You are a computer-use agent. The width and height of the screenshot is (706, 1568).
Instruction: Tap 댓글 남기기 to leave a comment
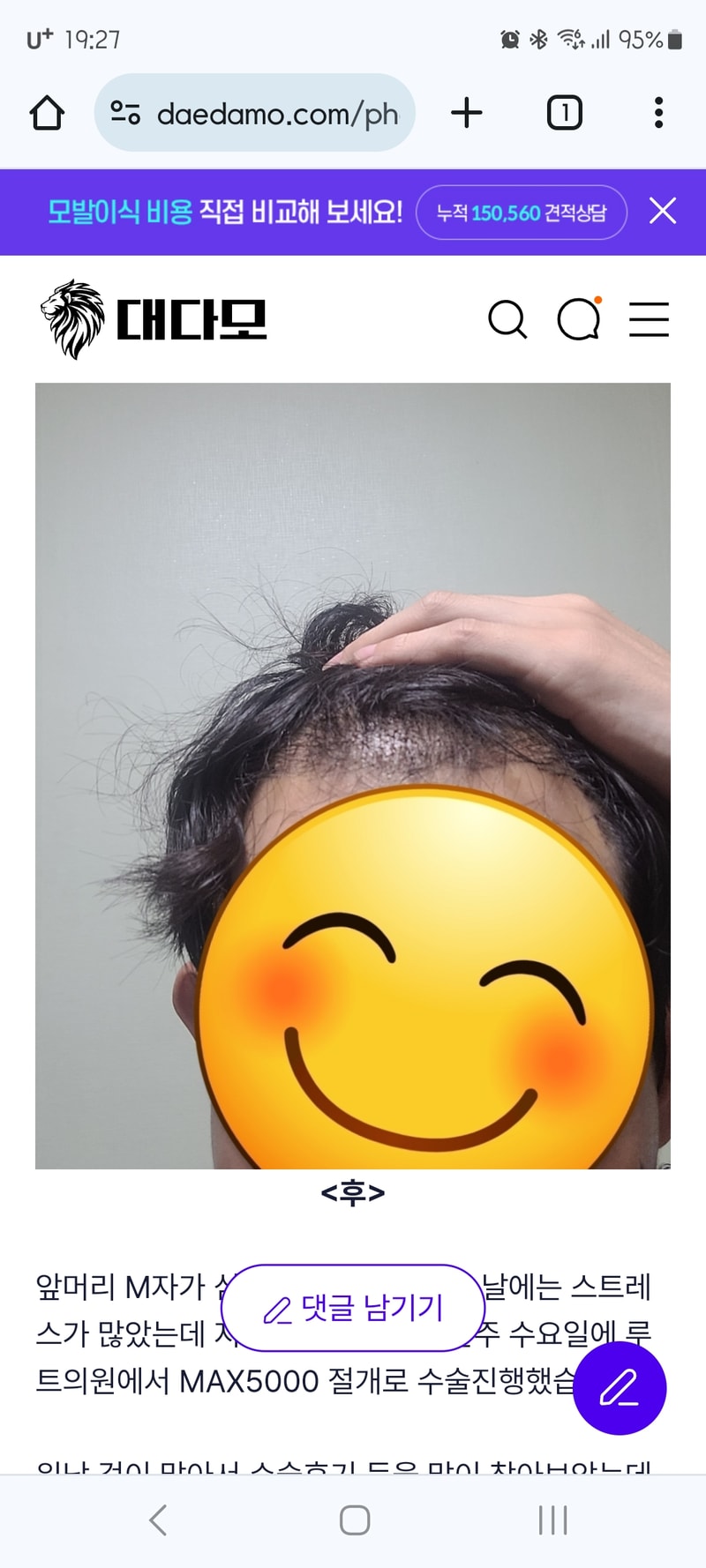[x=353, y=1308]
